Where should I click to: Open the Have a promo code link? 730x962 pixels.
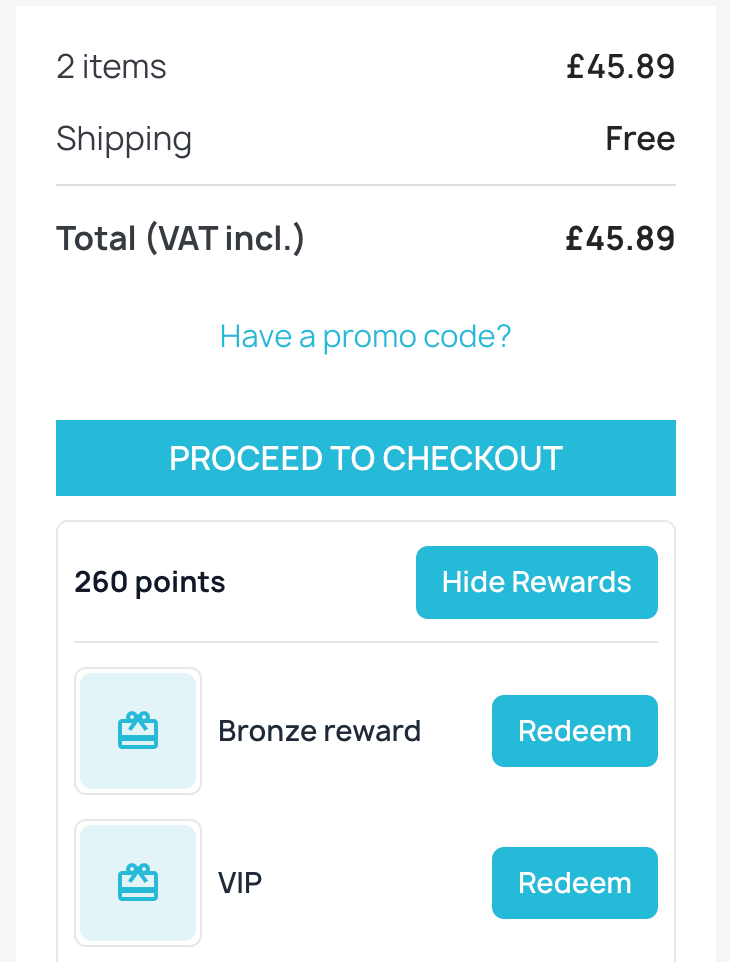(365, 336)
